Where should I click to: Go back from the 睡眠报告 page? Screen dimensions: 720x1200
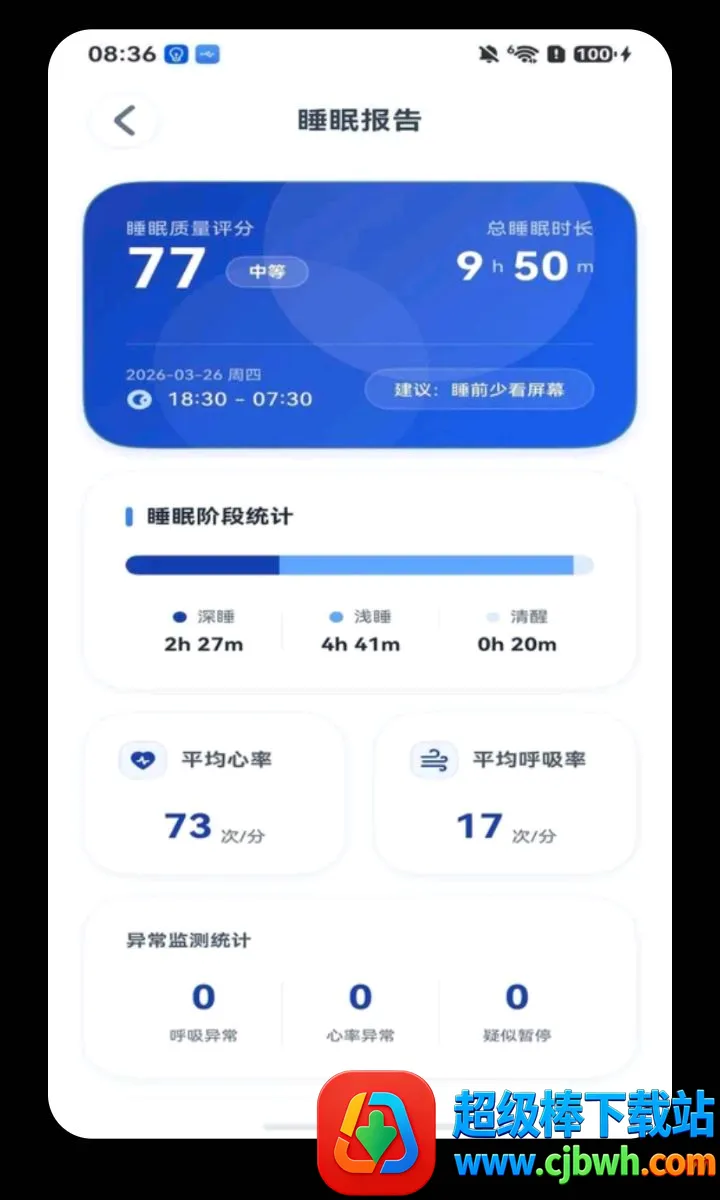(124, 121)
